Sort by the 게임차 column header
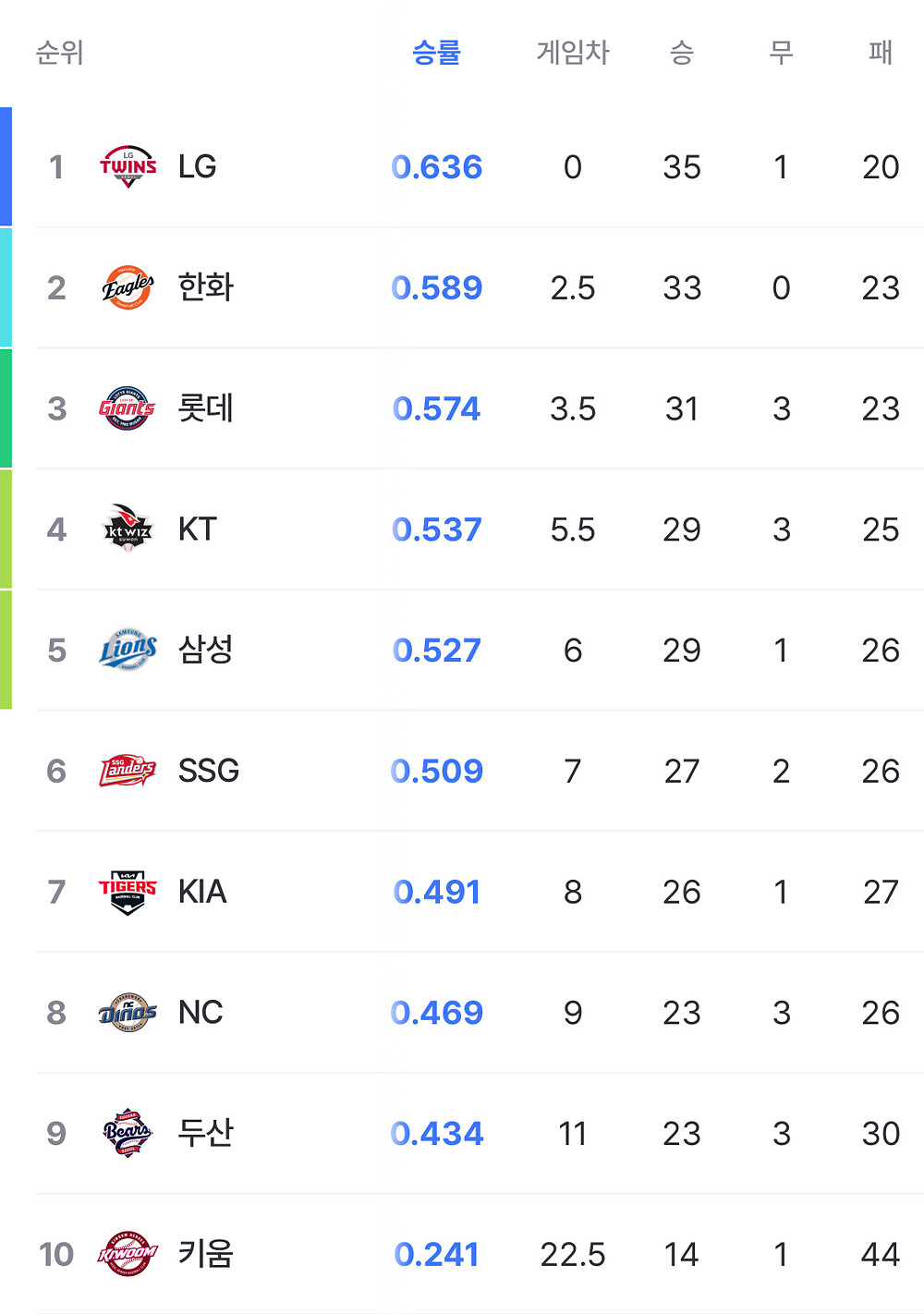The image size is (924, 1314). tap(573, 53)
